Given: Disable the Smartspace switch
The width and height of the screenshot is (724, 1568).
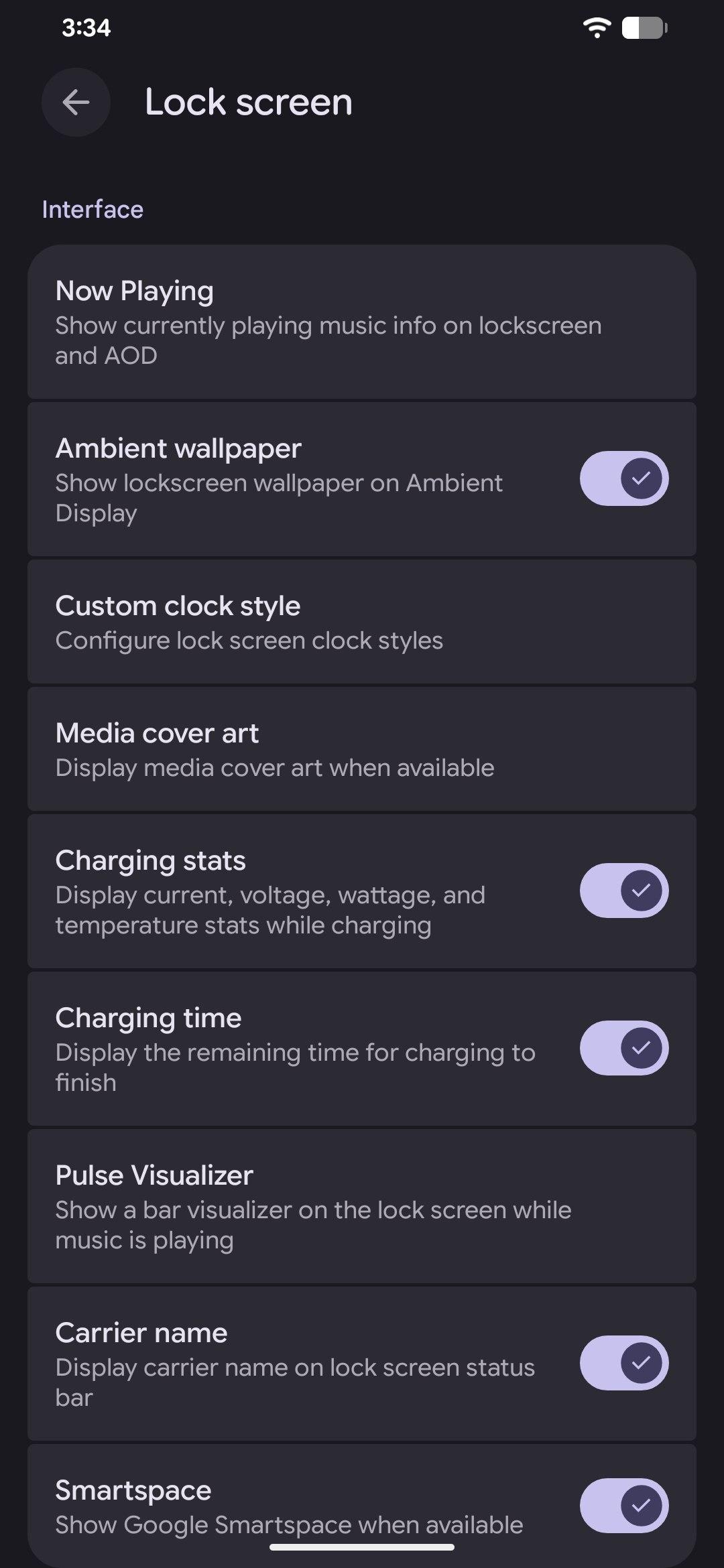Looking at the screenshot, I should tap(623, 1506).
